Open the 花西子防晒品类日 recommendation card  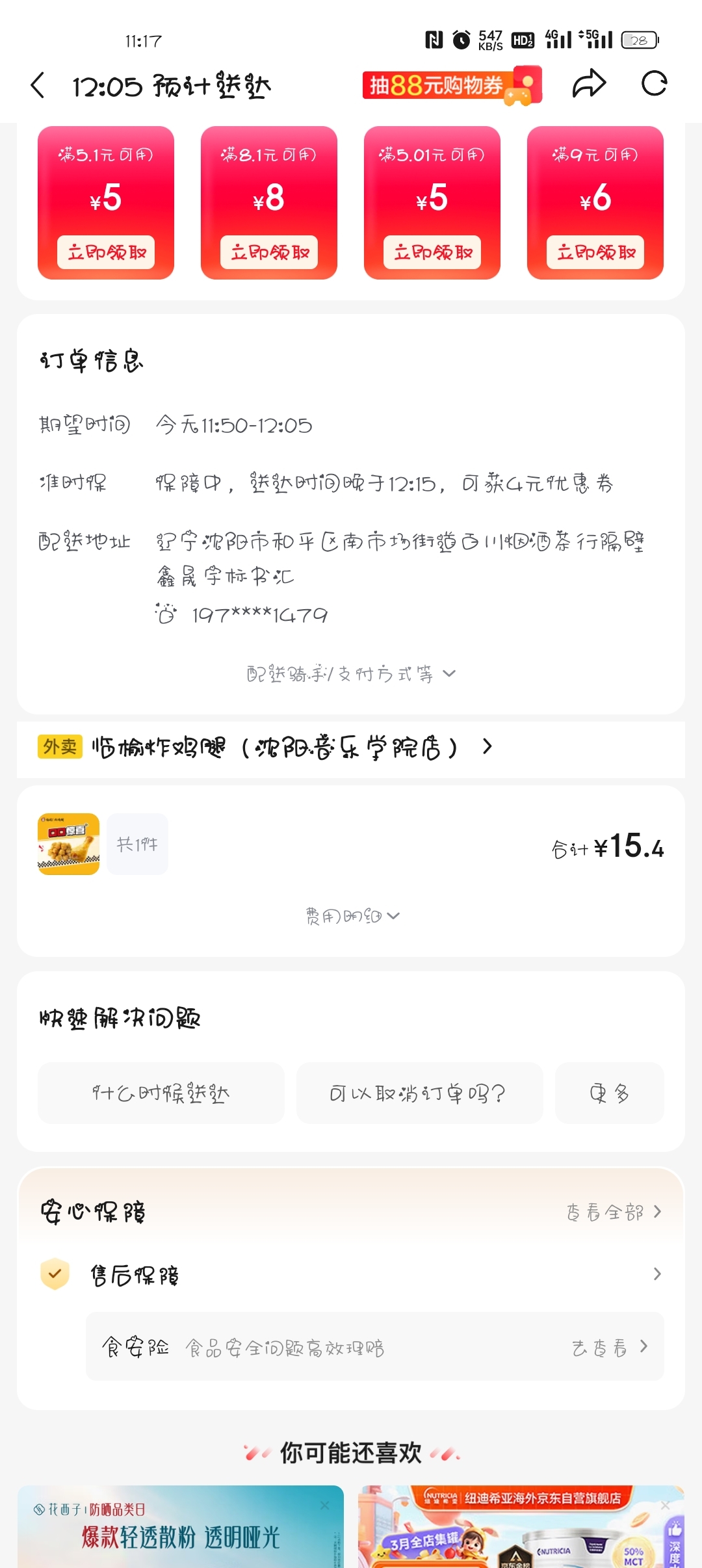point(180,1526)
